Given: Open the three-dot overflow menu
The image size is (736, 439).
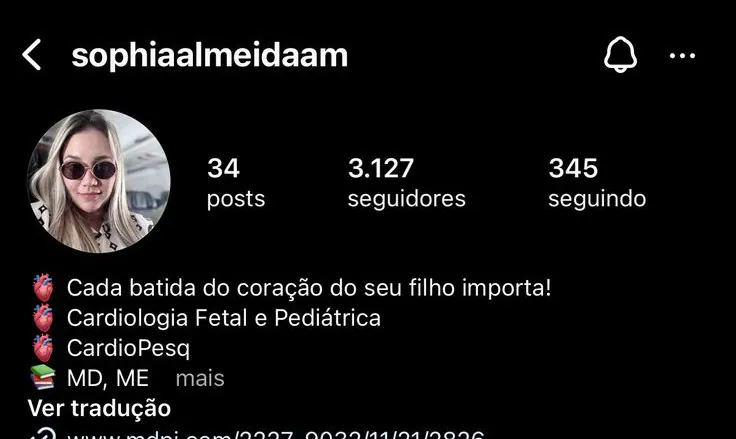Looking at the screenshot, I should [x=682, y=56].
